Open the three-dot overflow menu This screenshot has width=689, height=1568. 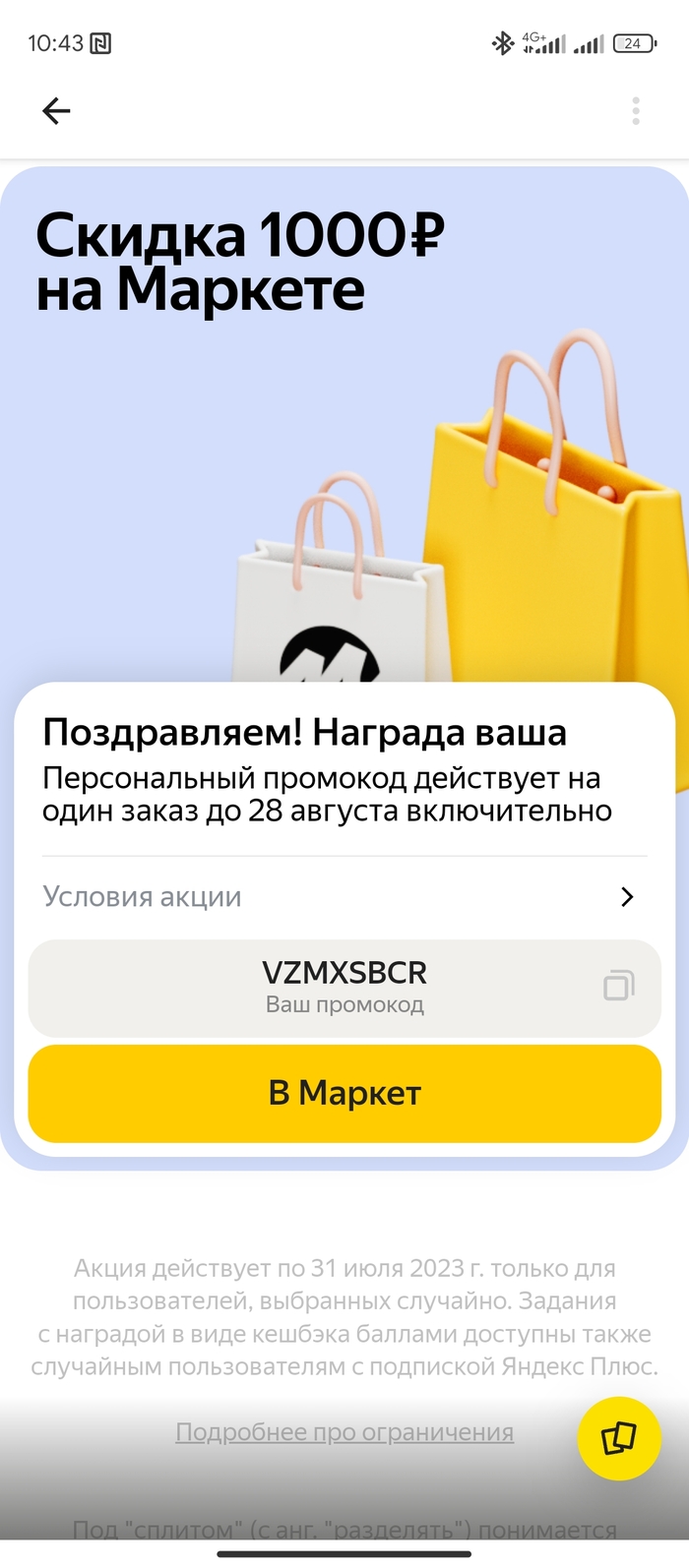click(636, 111)
